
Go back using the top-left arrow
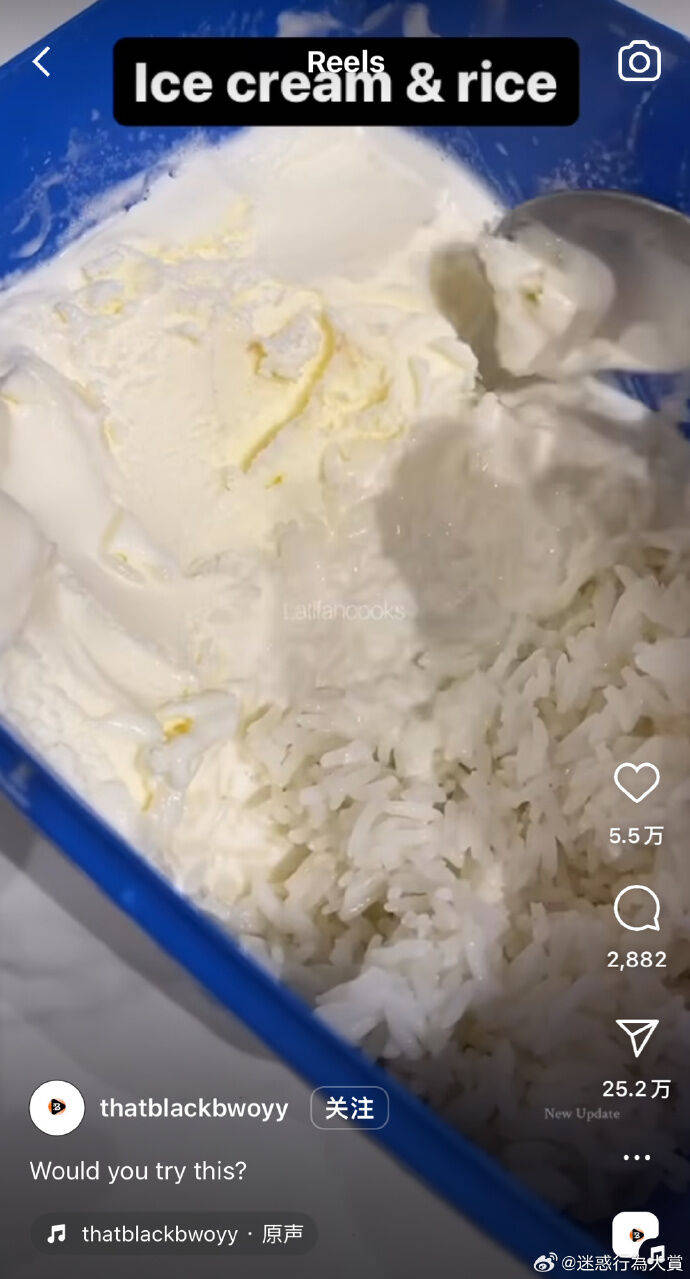(41, 62)
